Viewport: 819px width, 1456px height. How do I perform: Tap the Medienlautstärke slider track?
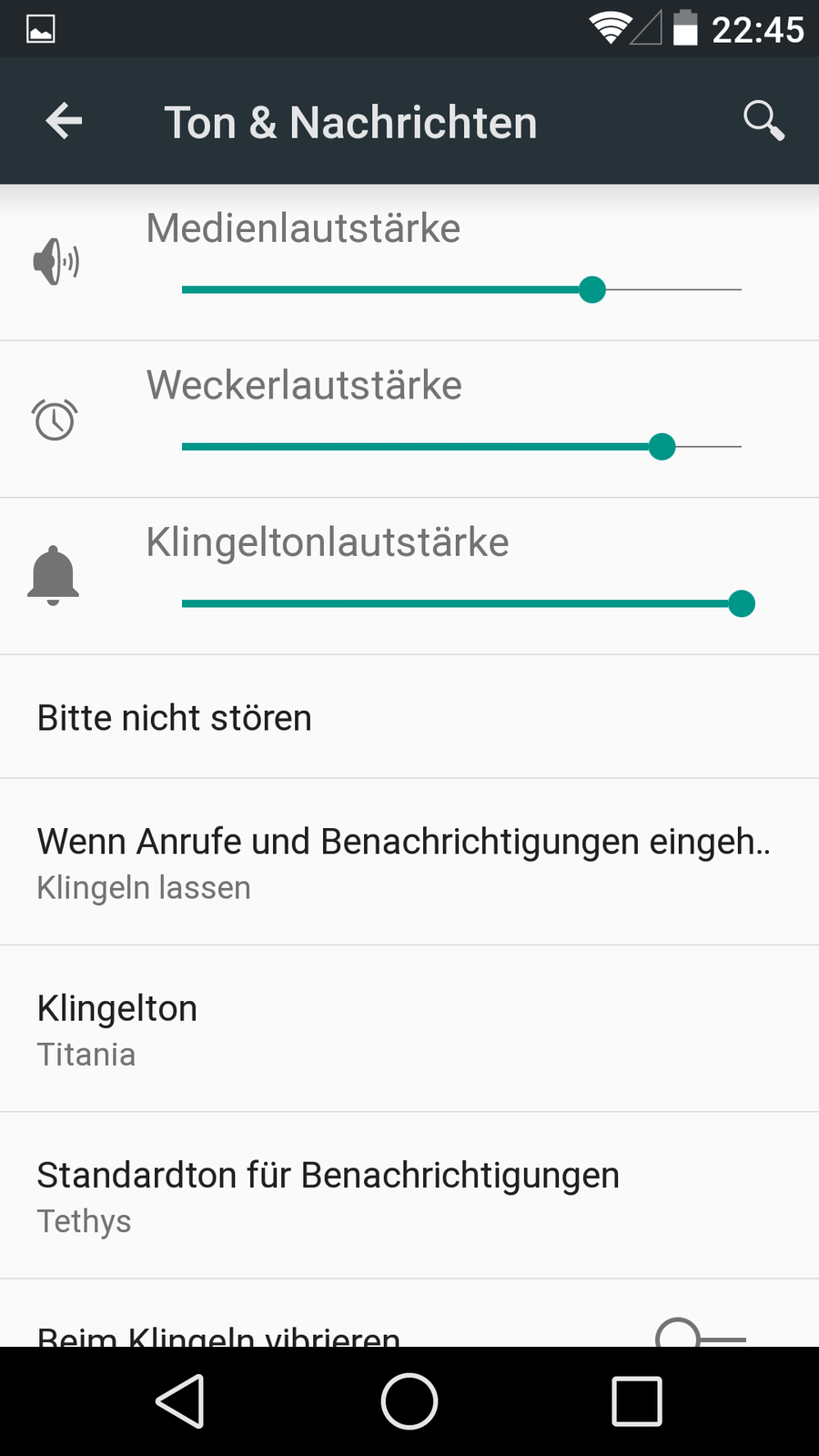[461, 289]
